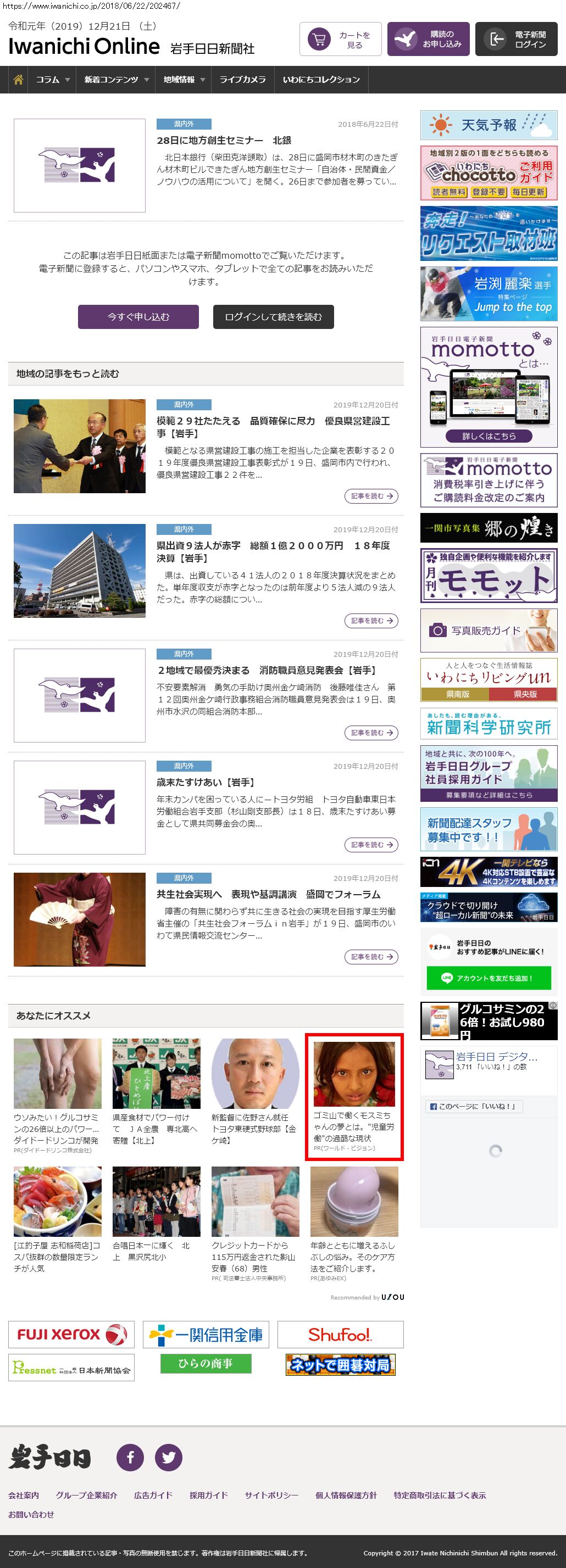Open ライブカメラ in the nav bar
Viewport: 566px width, 1568px height.
pos(242,80)
